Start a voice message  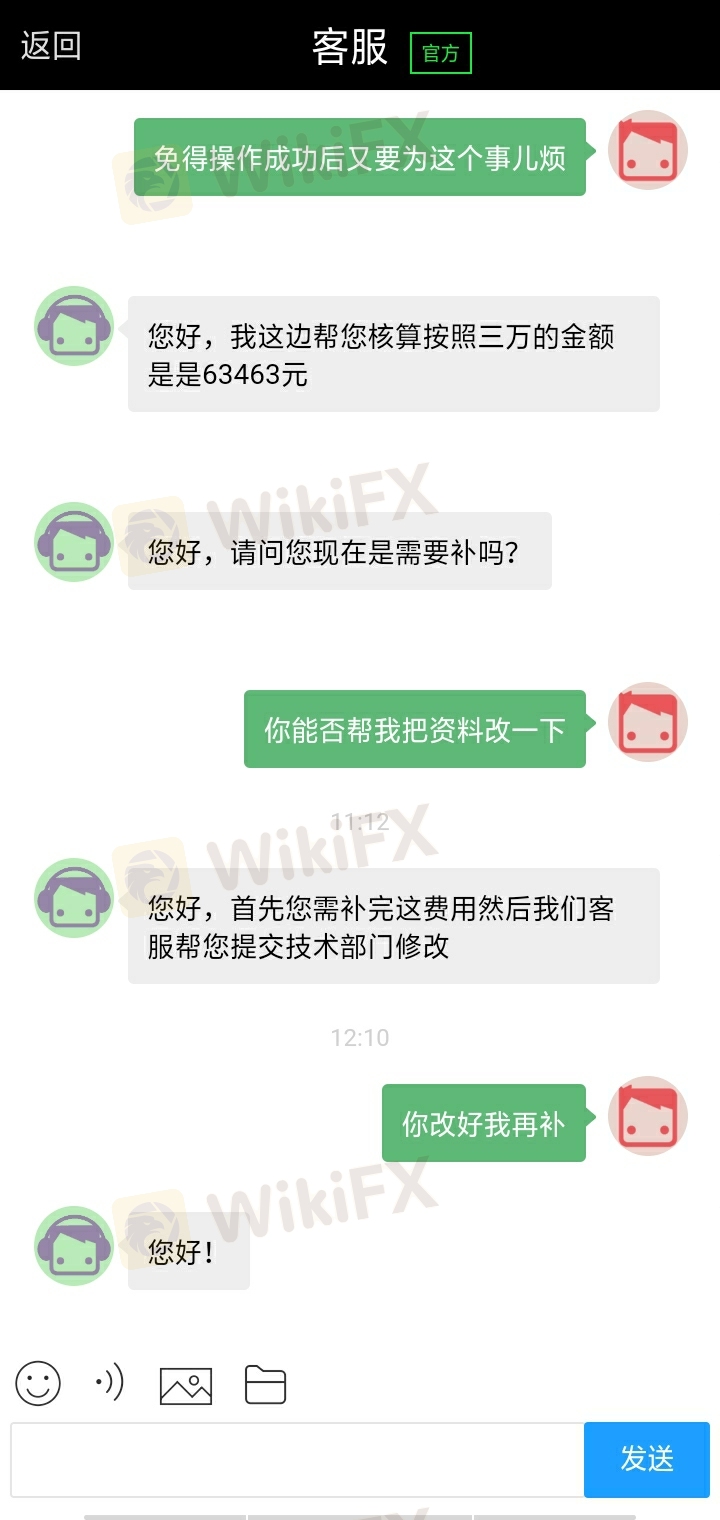[x=109, y=1384]
